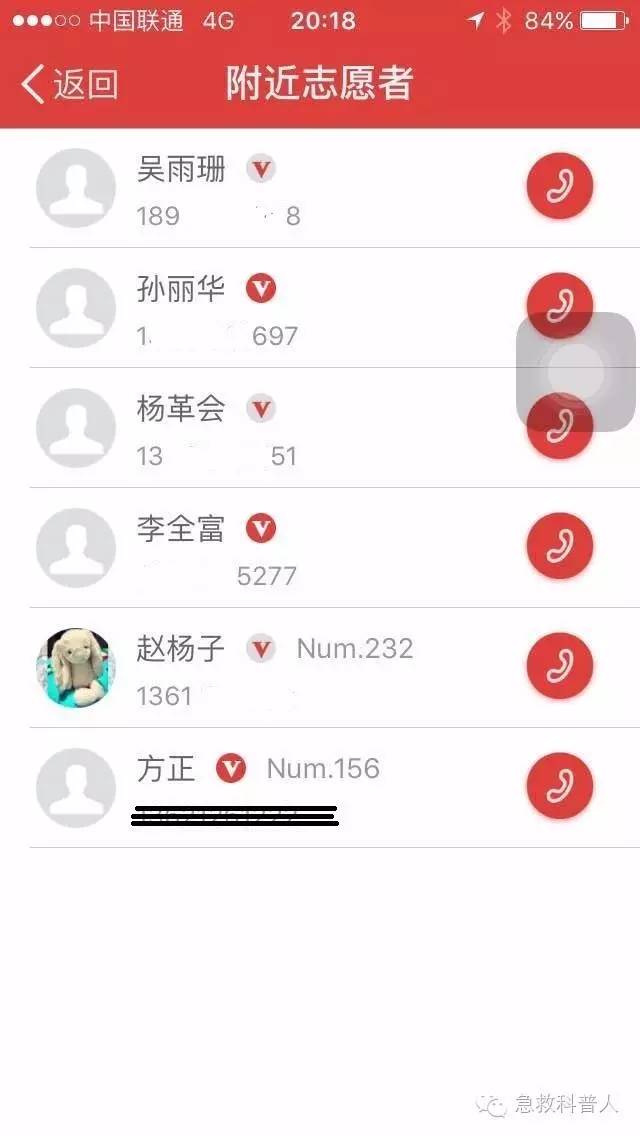Open the AssistiveTouch floating button
Screen dimensions: 640x1136
coord(576,372)
